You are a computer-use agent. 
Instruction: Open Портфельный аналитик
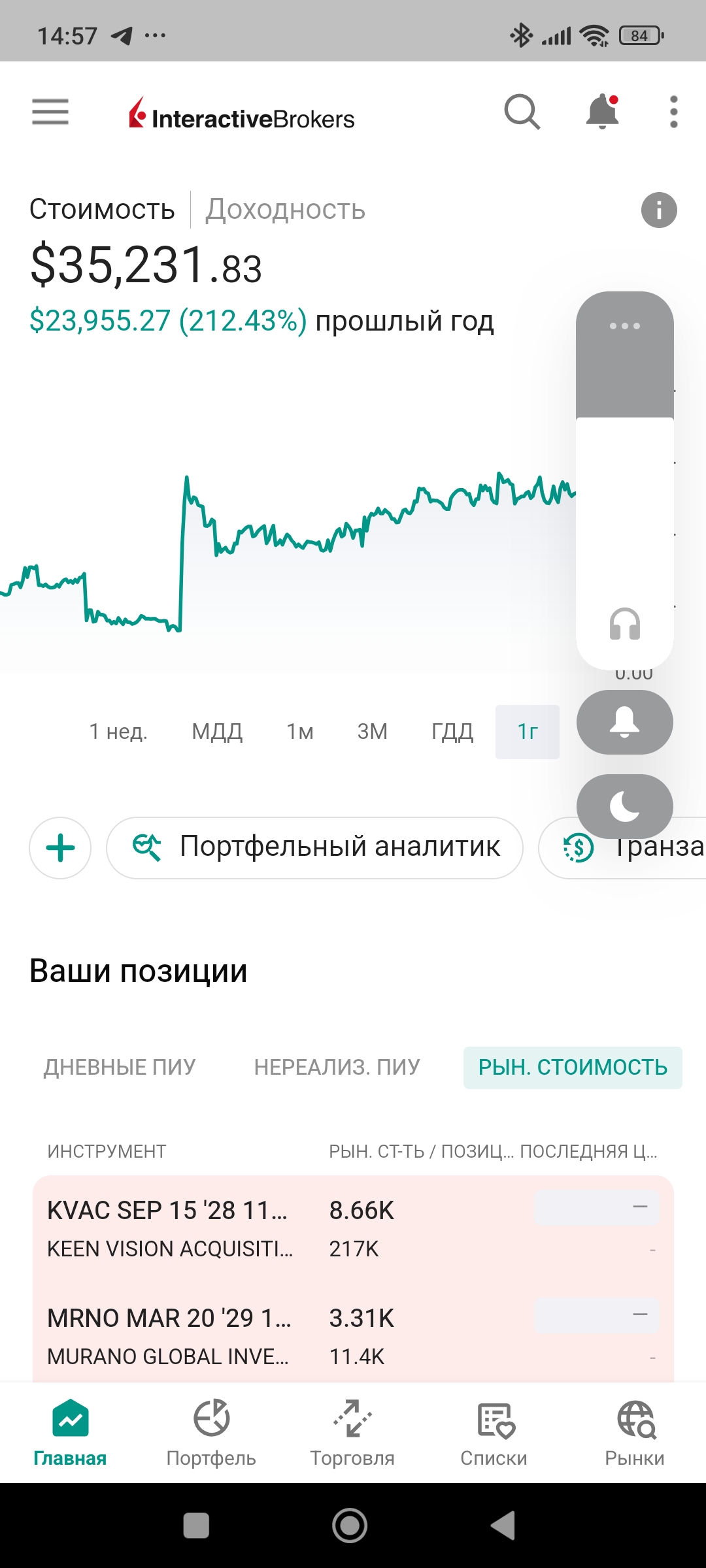coord(314,848)
